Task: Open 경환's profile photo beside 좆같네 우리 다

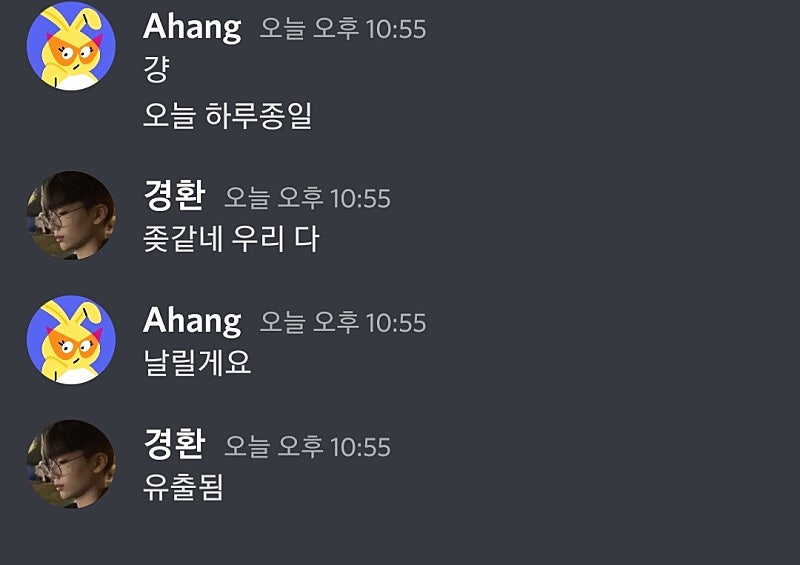Action: click(x=71, y=215)
